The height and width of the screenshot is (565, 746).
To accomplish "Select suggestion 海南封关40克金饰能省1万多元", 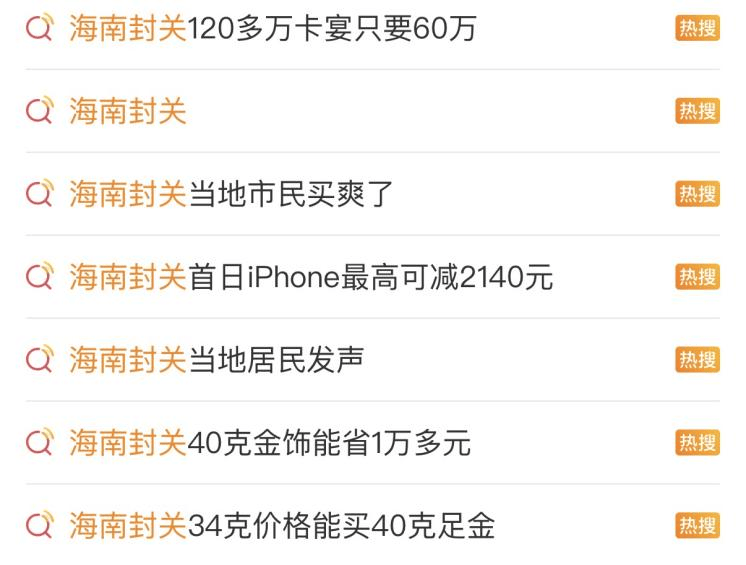I will pyautogui.click(x=269, y=442).
